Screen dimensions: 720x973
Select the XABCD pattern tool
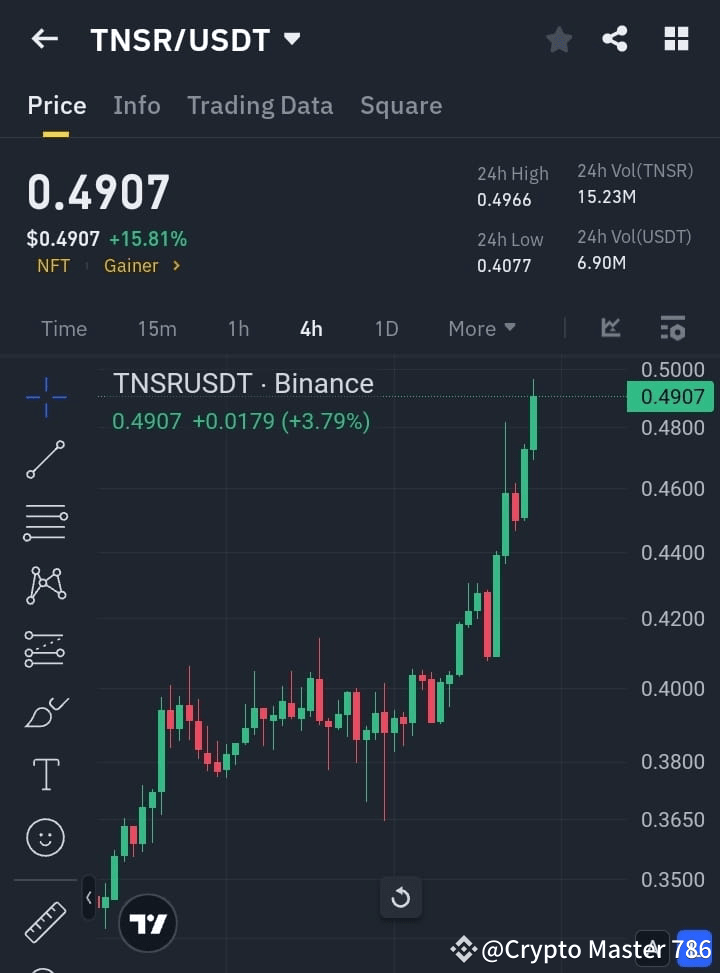coord(45,586)
